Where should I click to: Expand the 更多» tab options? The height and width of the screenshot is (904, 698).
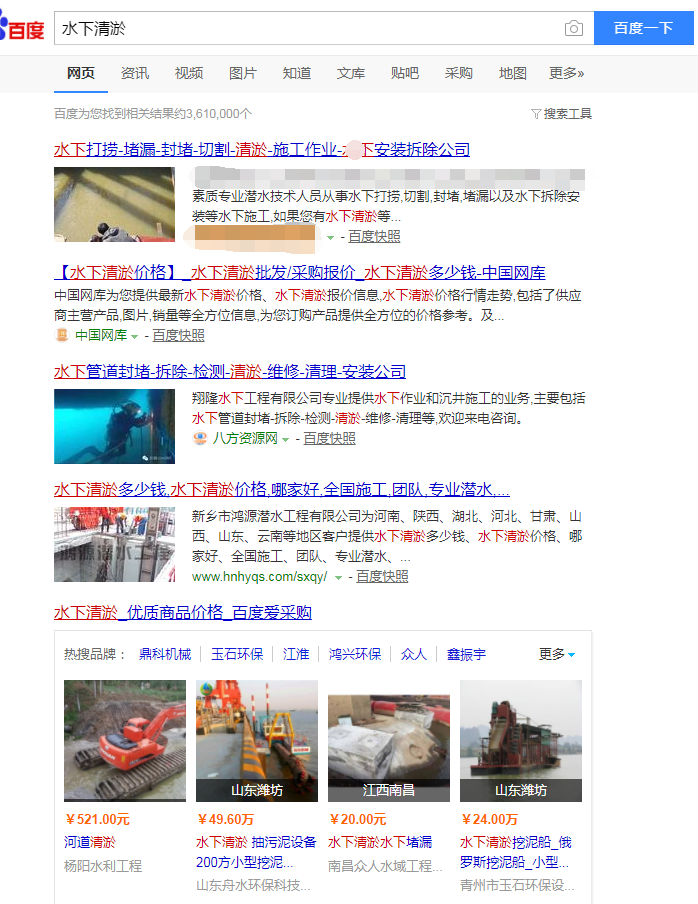[x=566, y=73]
